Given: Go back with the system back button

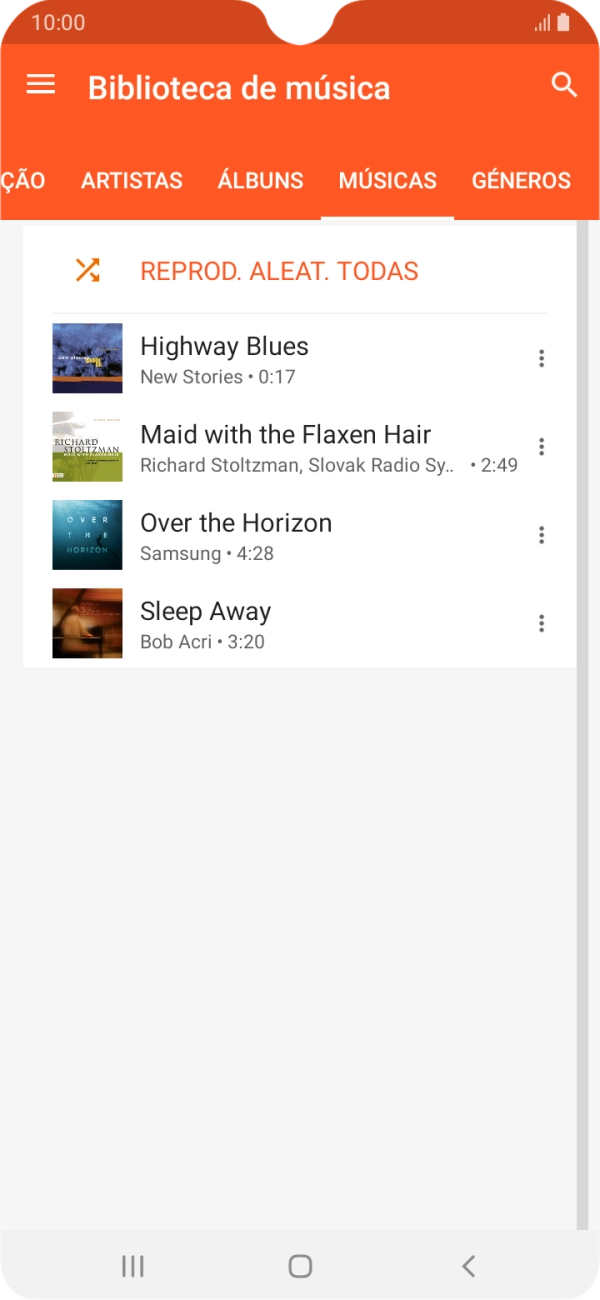Looking at the screenshot, I should coord(468,1266).
